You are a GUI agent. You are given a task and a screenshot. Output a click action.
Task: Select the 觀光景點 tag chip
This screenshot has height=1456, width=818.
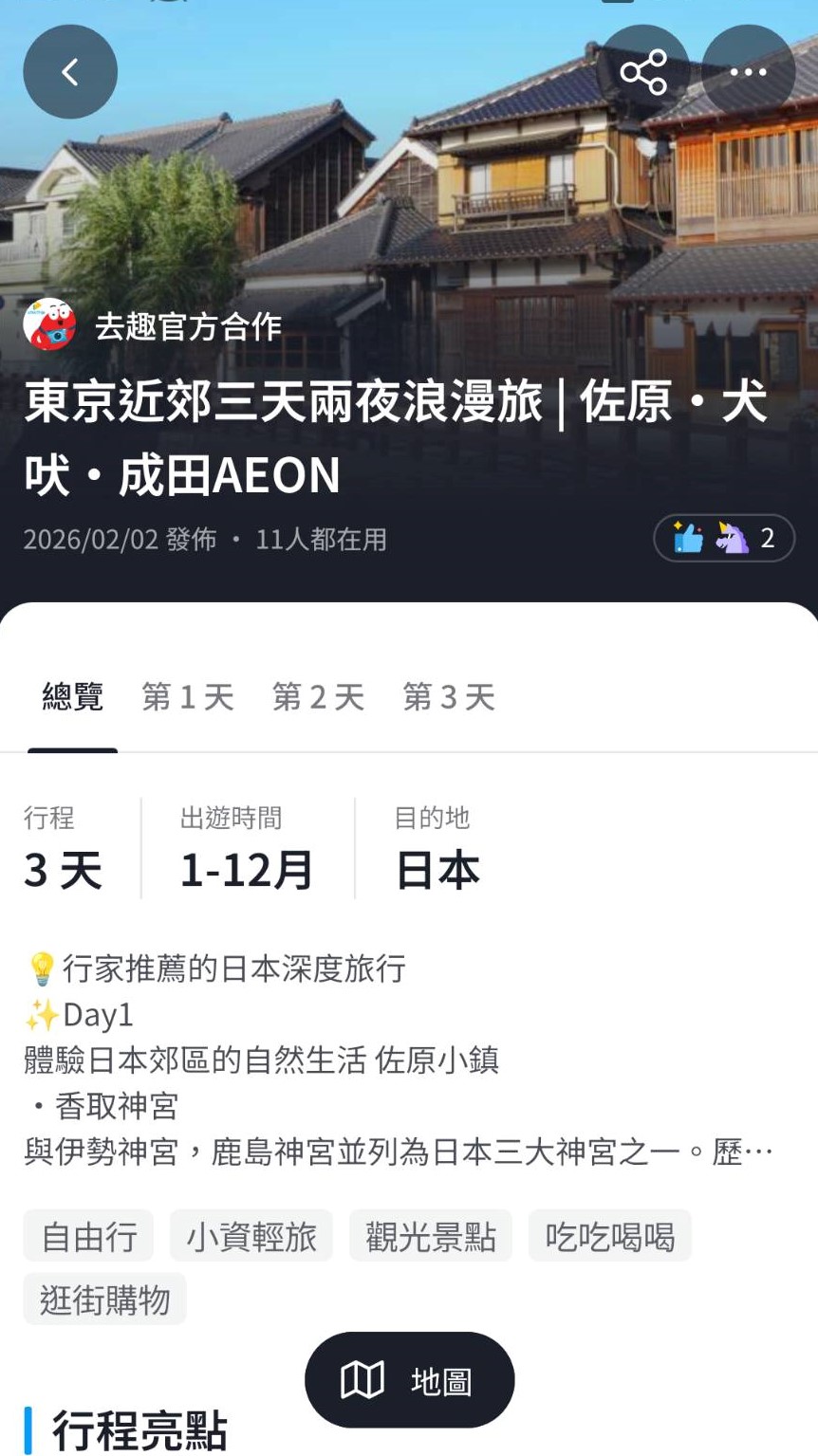431,1236
